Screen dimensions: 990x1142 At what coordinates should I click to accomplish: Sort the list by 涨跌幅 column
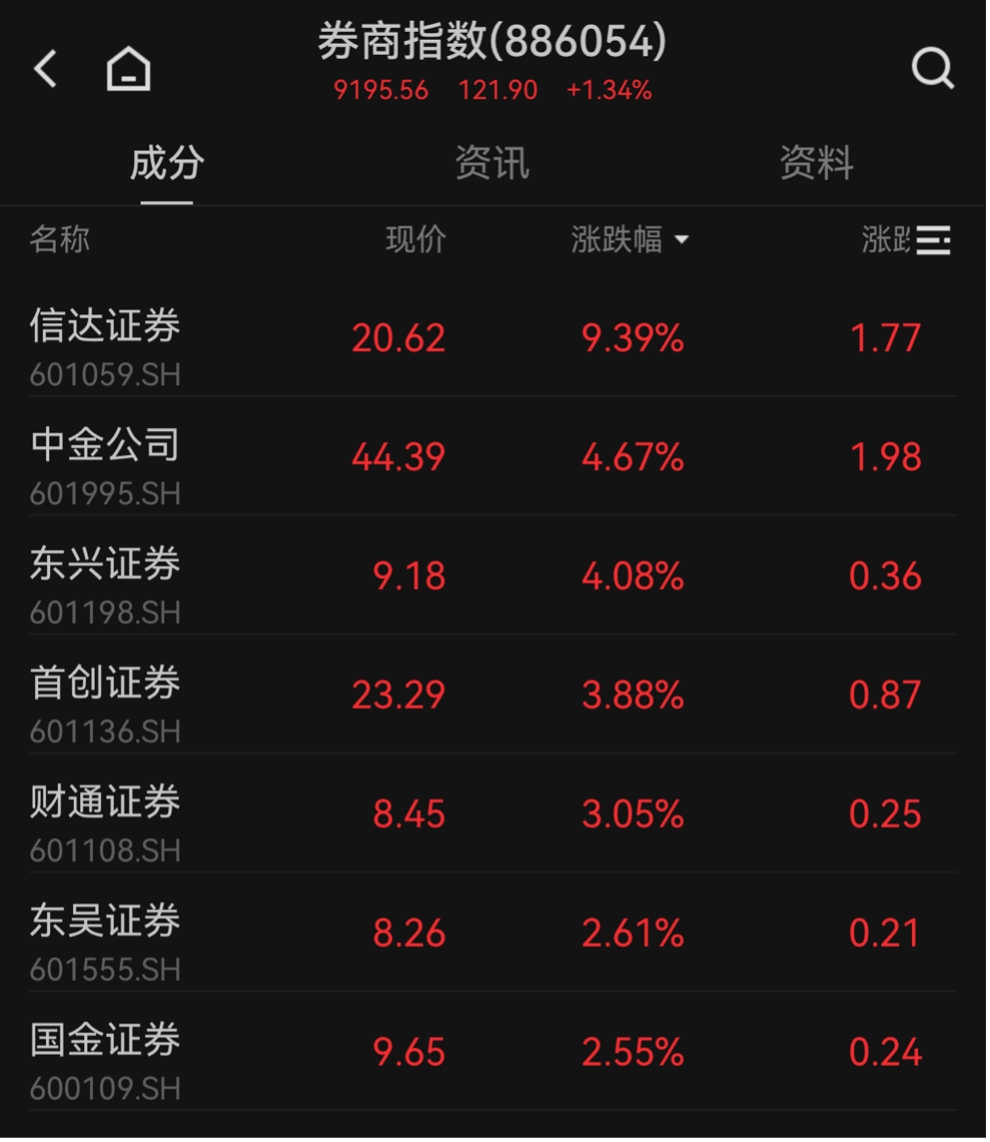[x=630, y=240]
